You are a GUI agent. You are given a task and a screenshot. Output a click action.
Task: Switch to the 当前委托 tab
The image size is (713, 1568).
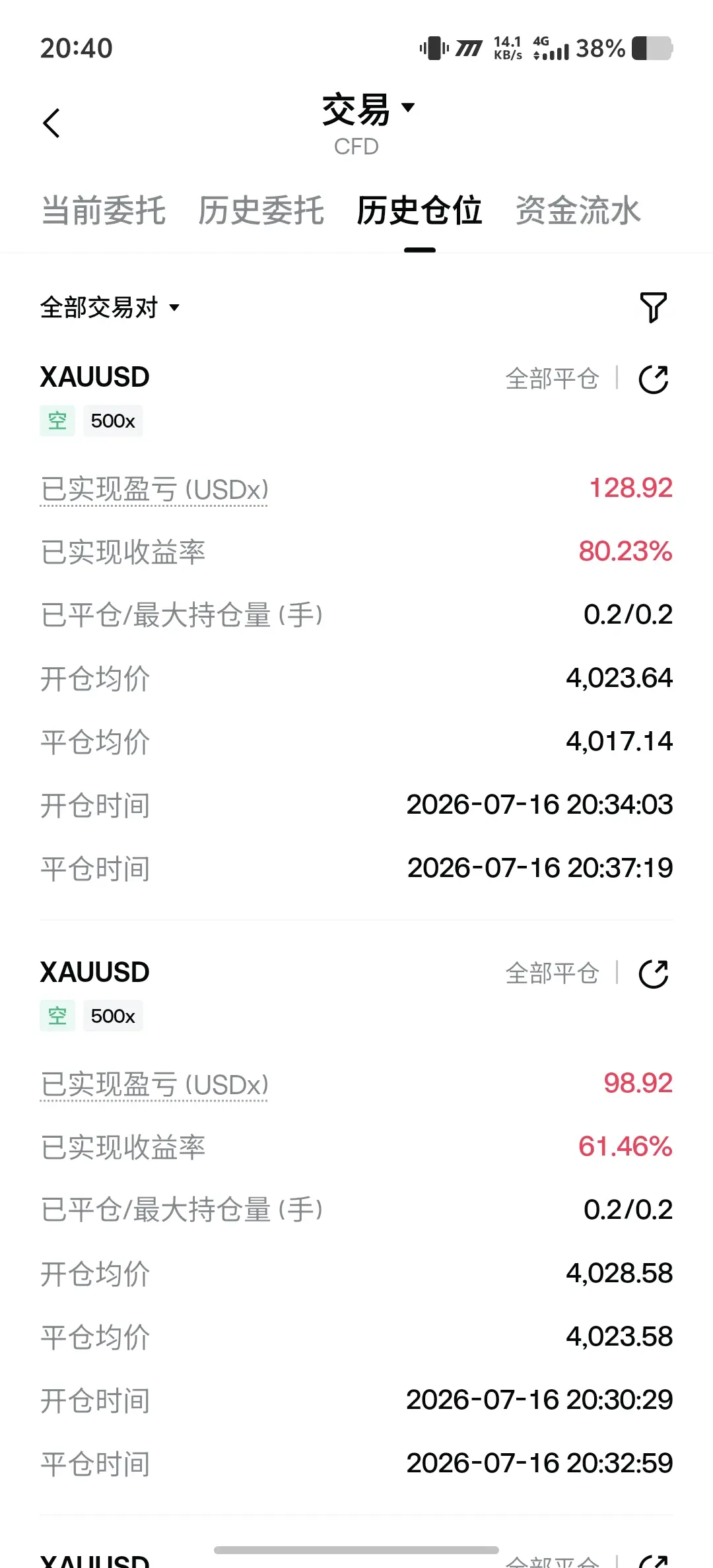pyautogui.click(x=104, y=211)
